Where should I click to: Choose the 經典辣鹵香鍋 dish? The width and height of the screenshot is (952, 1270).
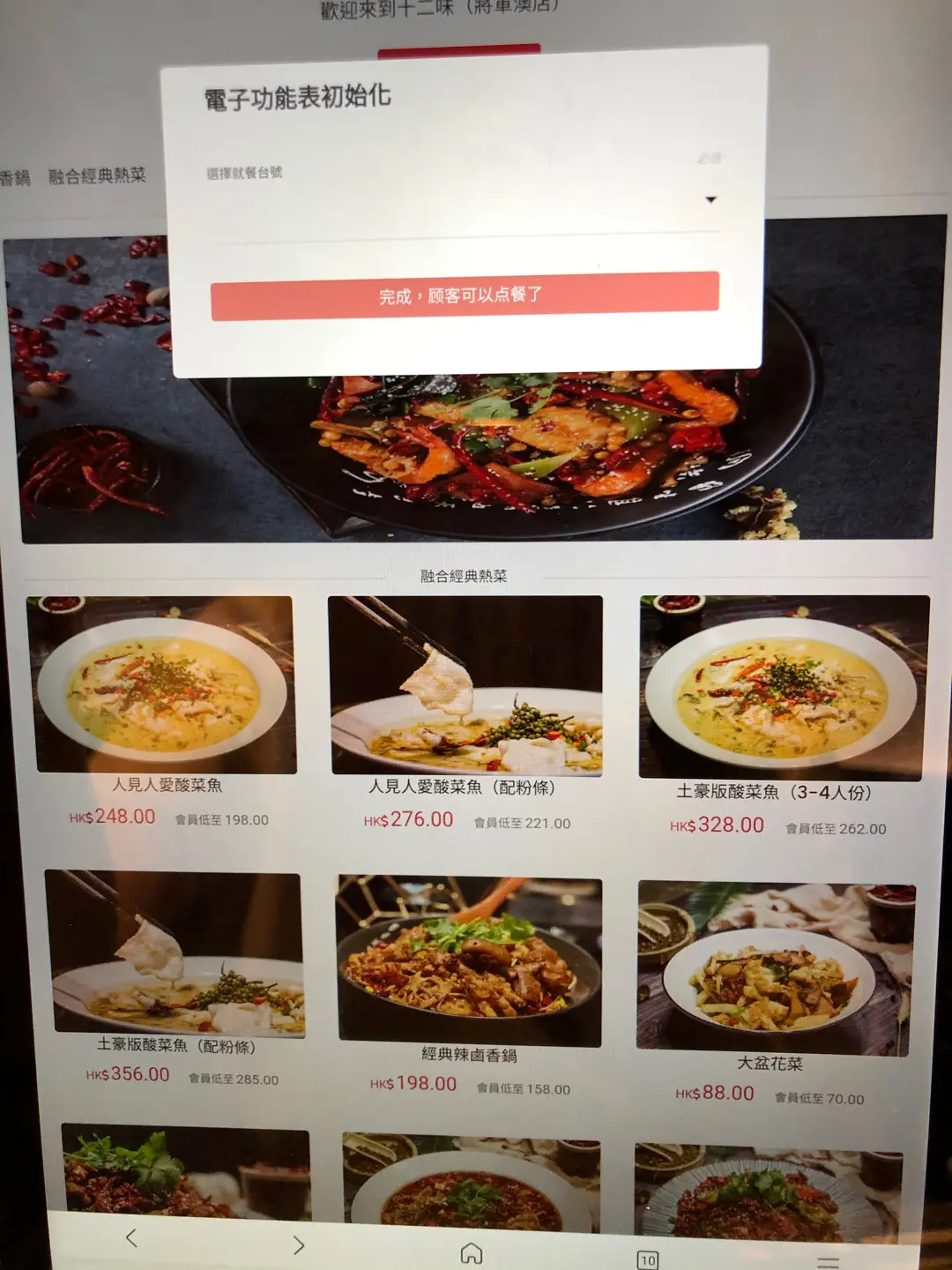pyautogui.click(x=468, y=961)
